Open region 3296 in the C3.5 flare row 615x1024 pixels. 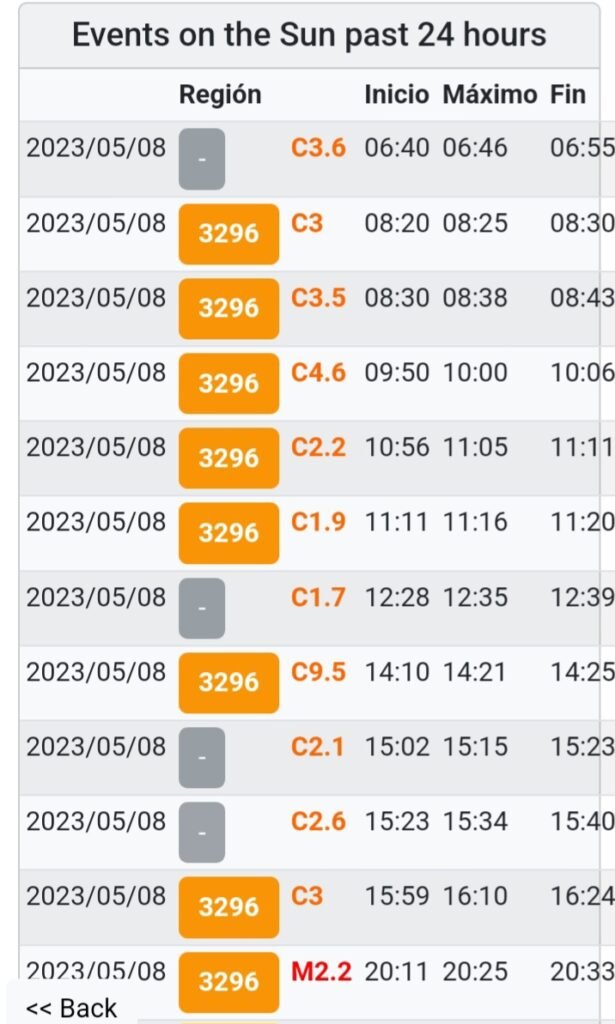228,308
